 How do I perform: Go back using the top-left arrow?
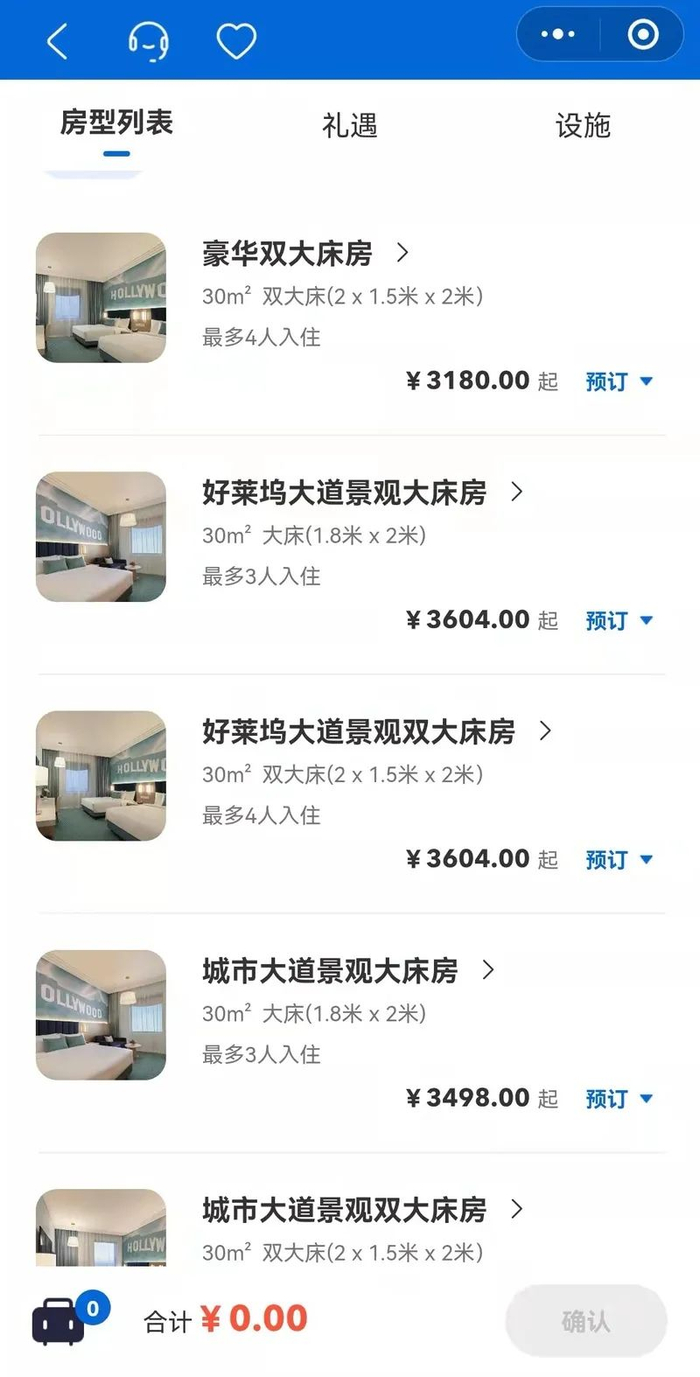tap(57, 40)
